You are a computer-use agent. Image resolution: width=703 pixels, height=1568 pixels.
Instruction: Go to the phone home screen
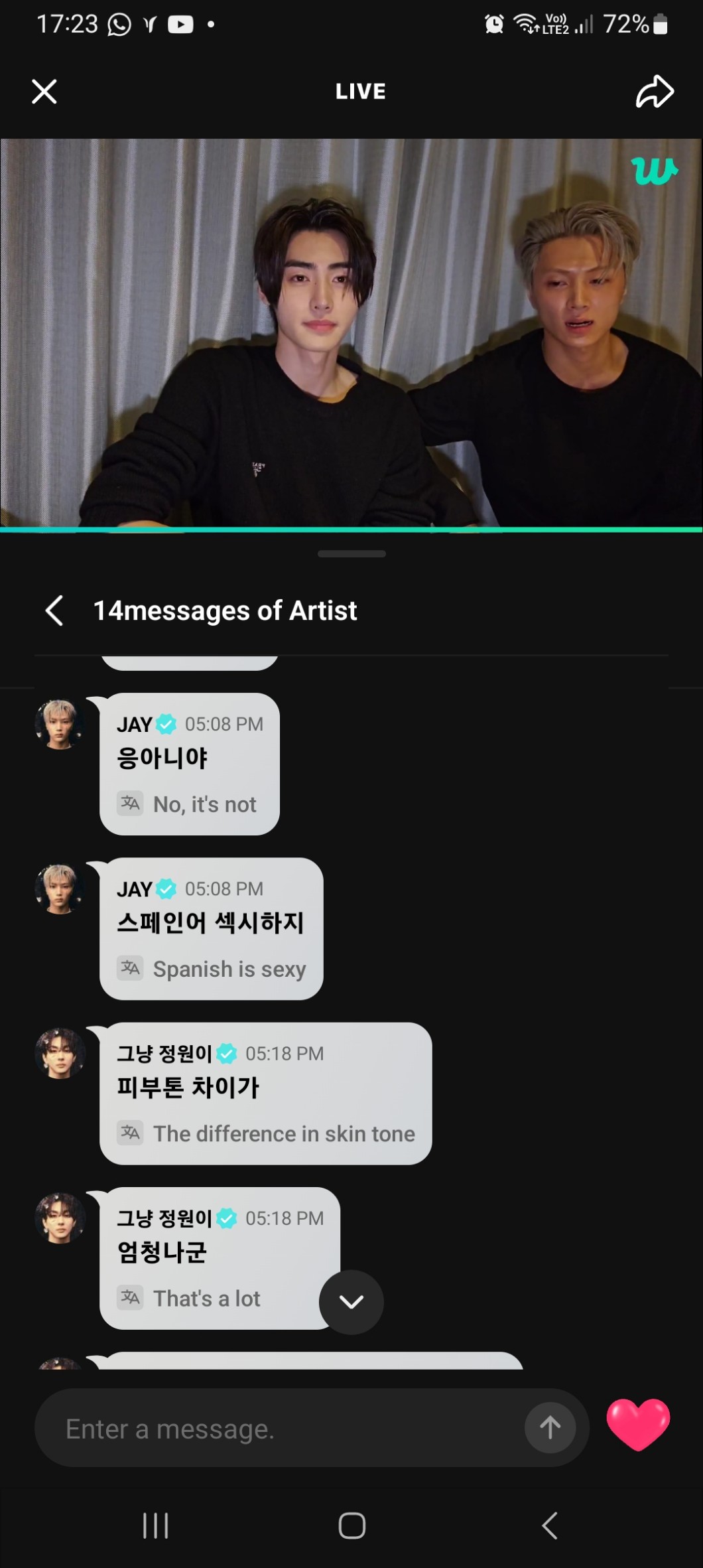[x=351, y=1526]
